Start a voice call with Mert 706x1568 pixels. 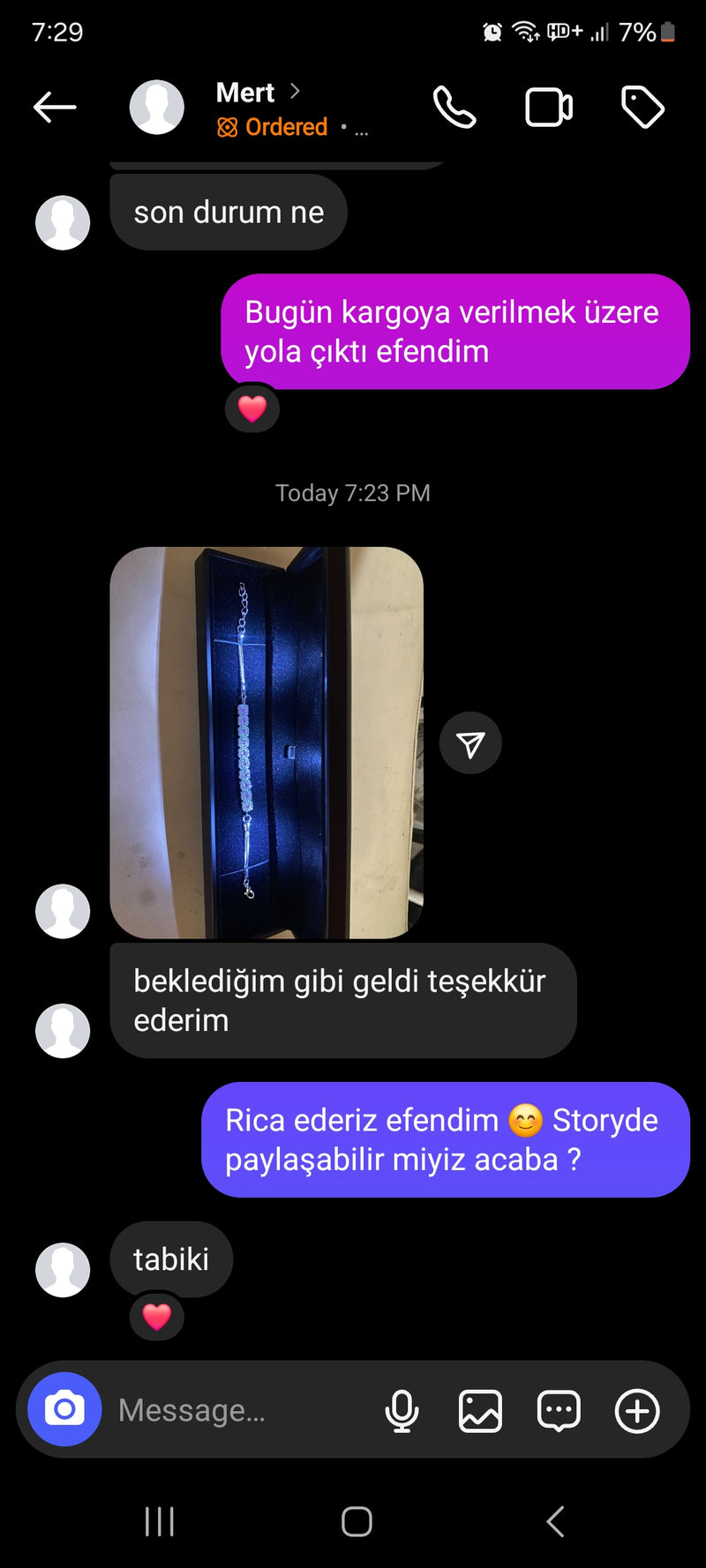tap(454, 108)
